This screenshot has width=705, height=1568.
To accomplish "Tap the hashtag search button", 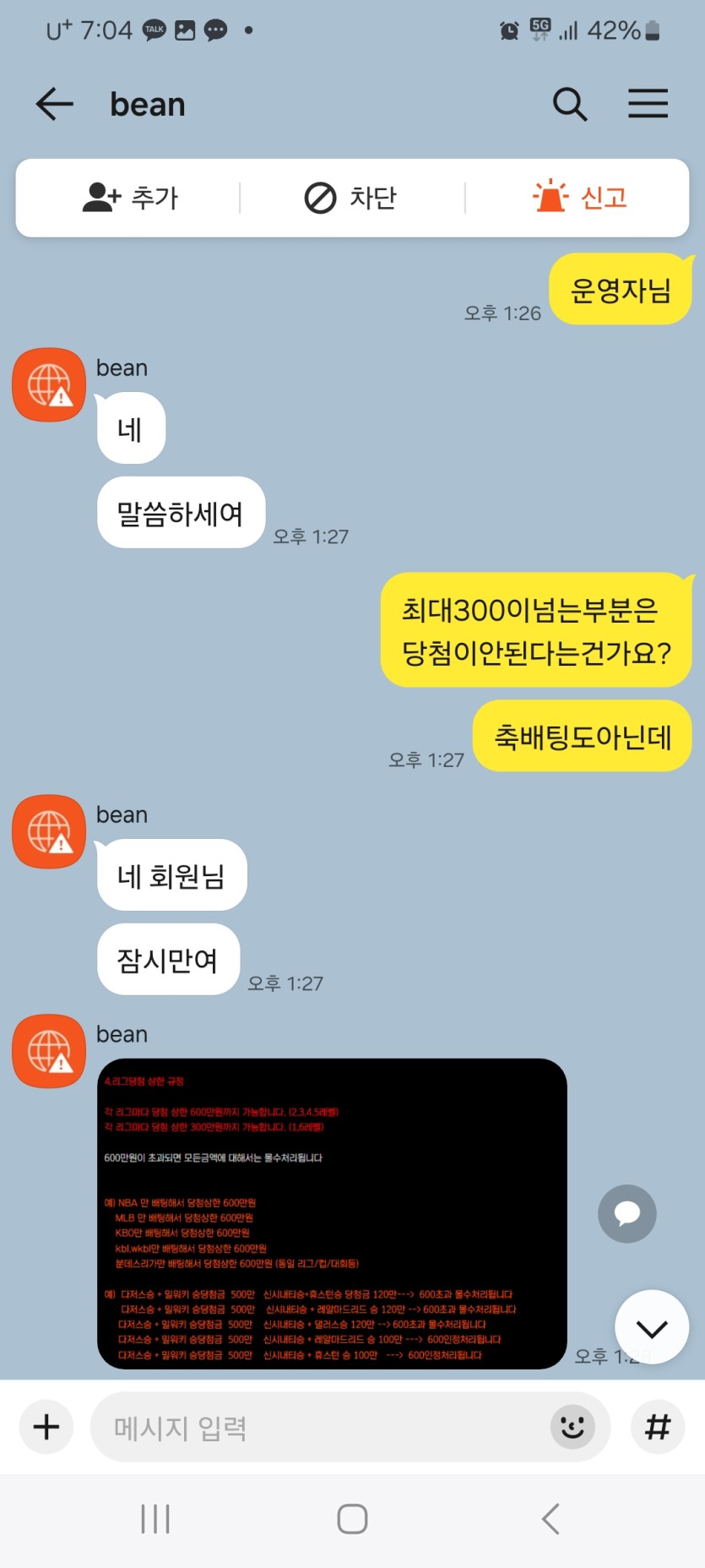I will pos(657,1427).
